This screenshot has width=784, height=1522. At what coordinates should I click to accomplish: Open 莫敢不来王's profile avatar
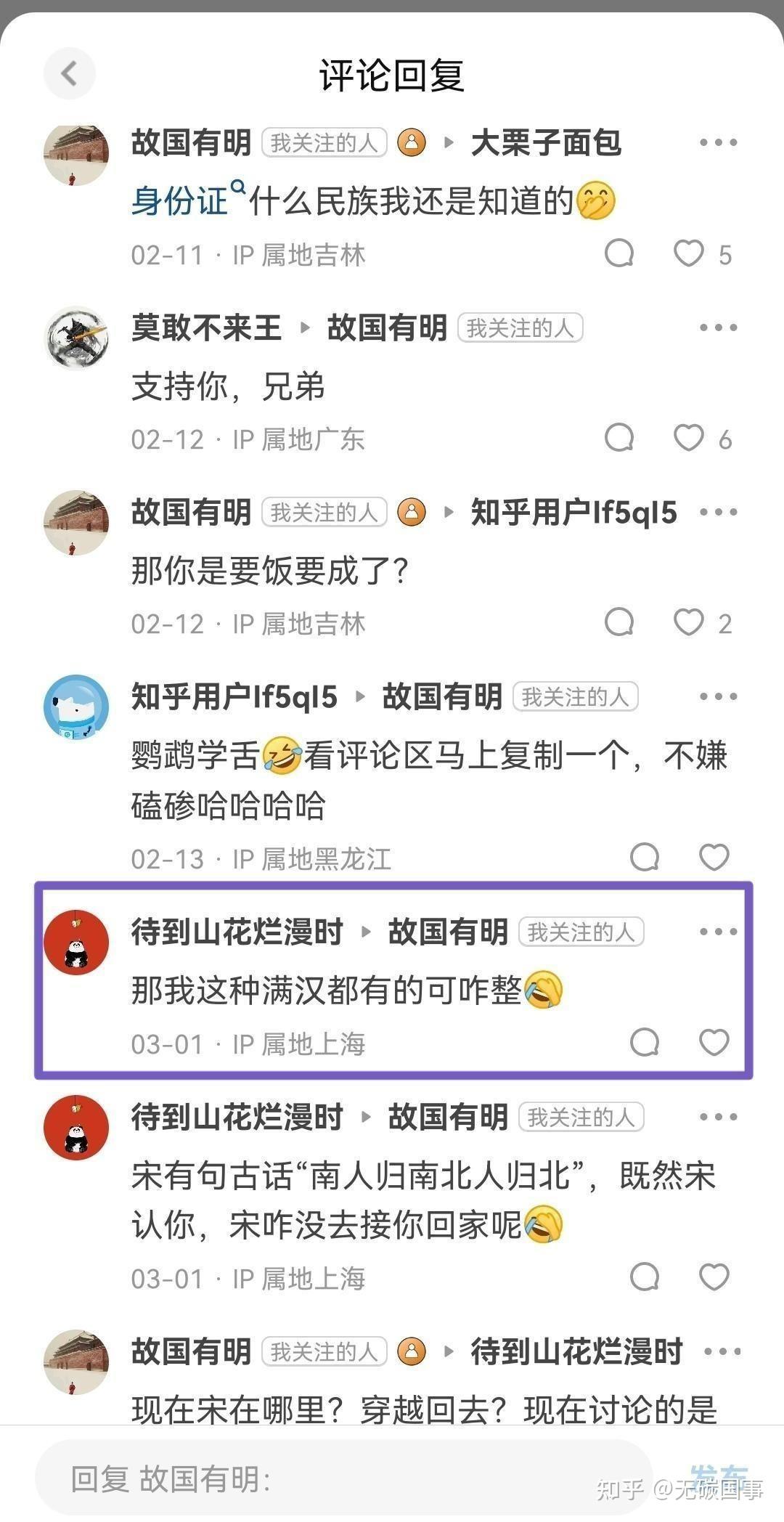(76, 337)
